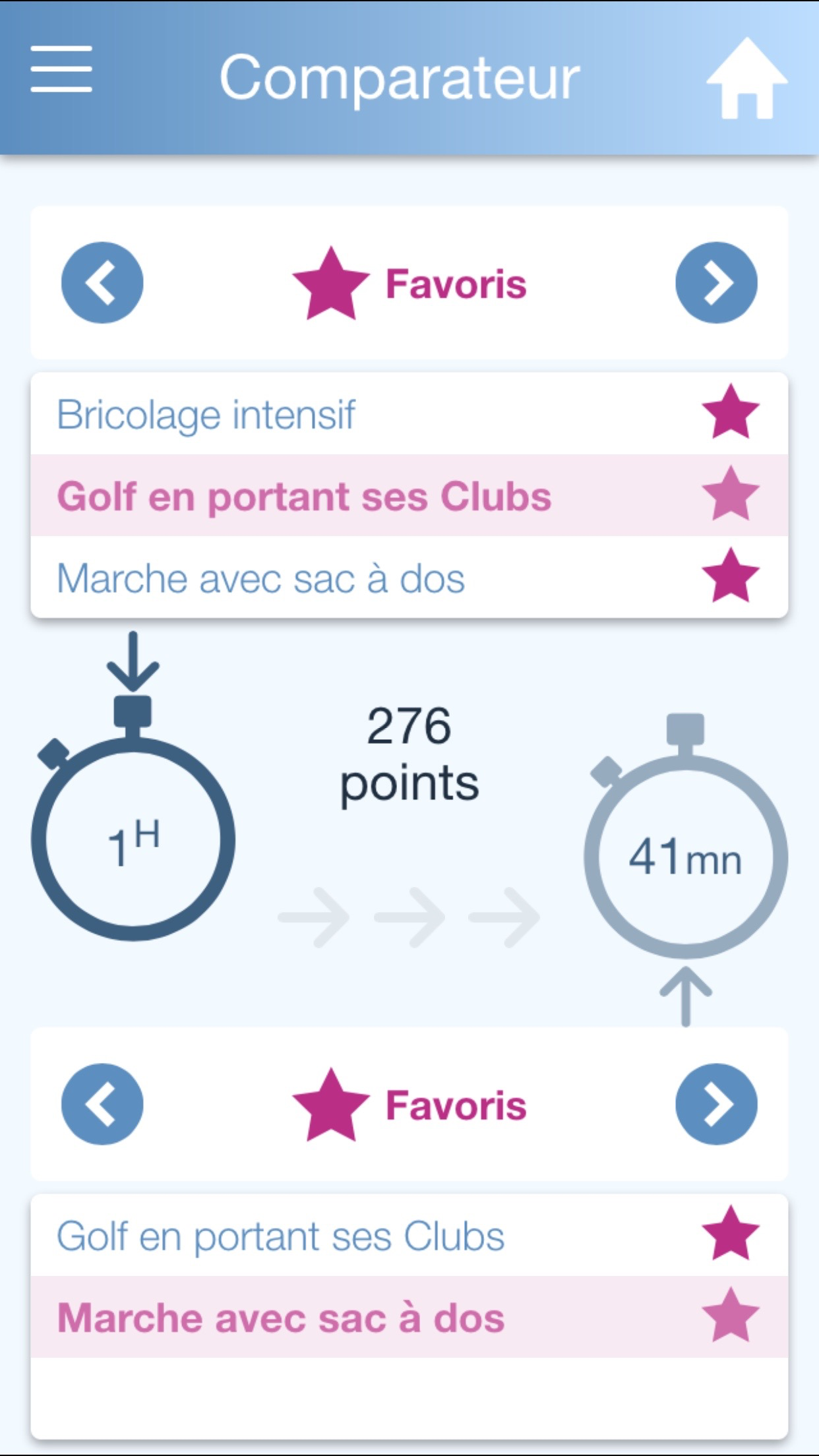Toggle the star on highlighted Golf en portant ses Clubs
The height and width of the screenshot is (1456, 819).
pyautogui.click(x=731, y=495)
